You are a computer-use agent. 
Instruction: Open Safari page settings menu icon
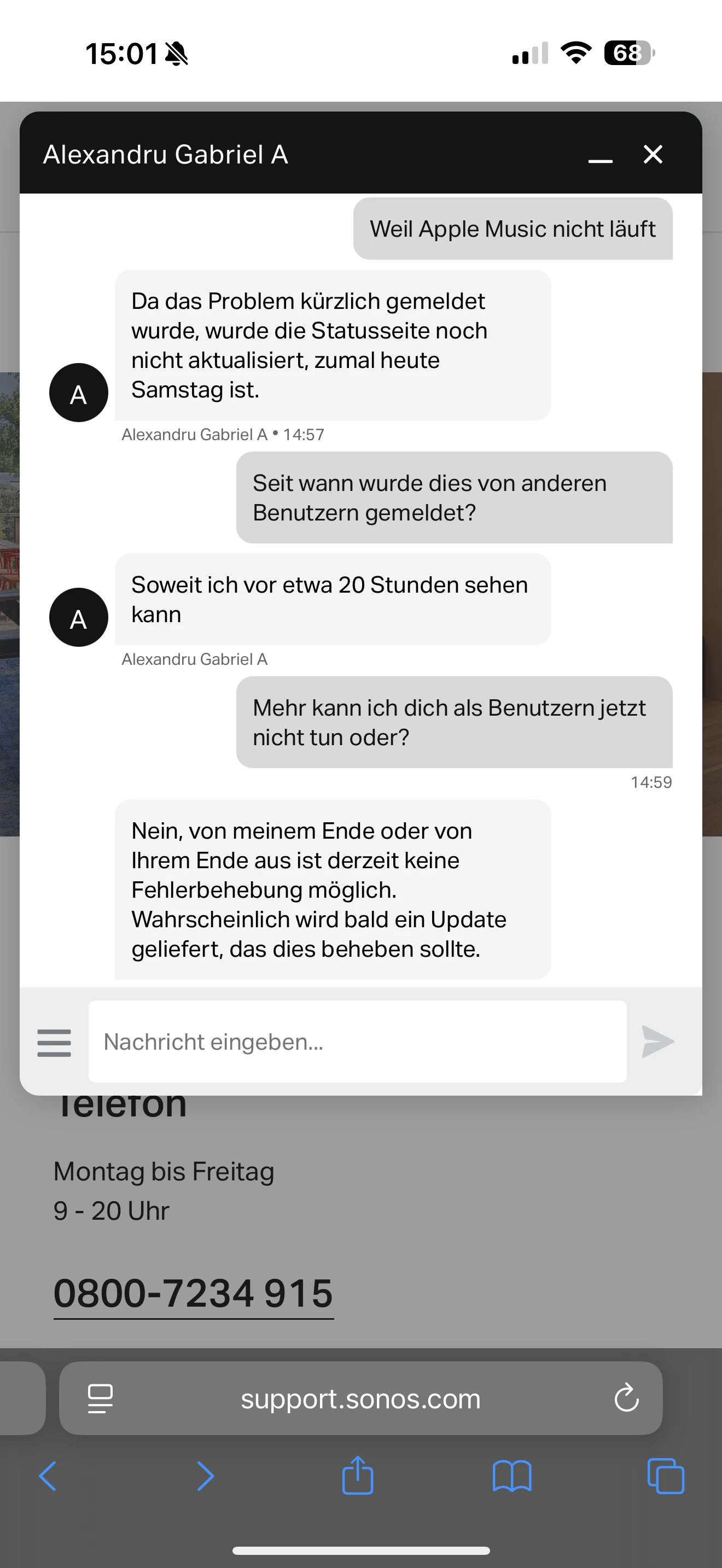coord(101,1399)
